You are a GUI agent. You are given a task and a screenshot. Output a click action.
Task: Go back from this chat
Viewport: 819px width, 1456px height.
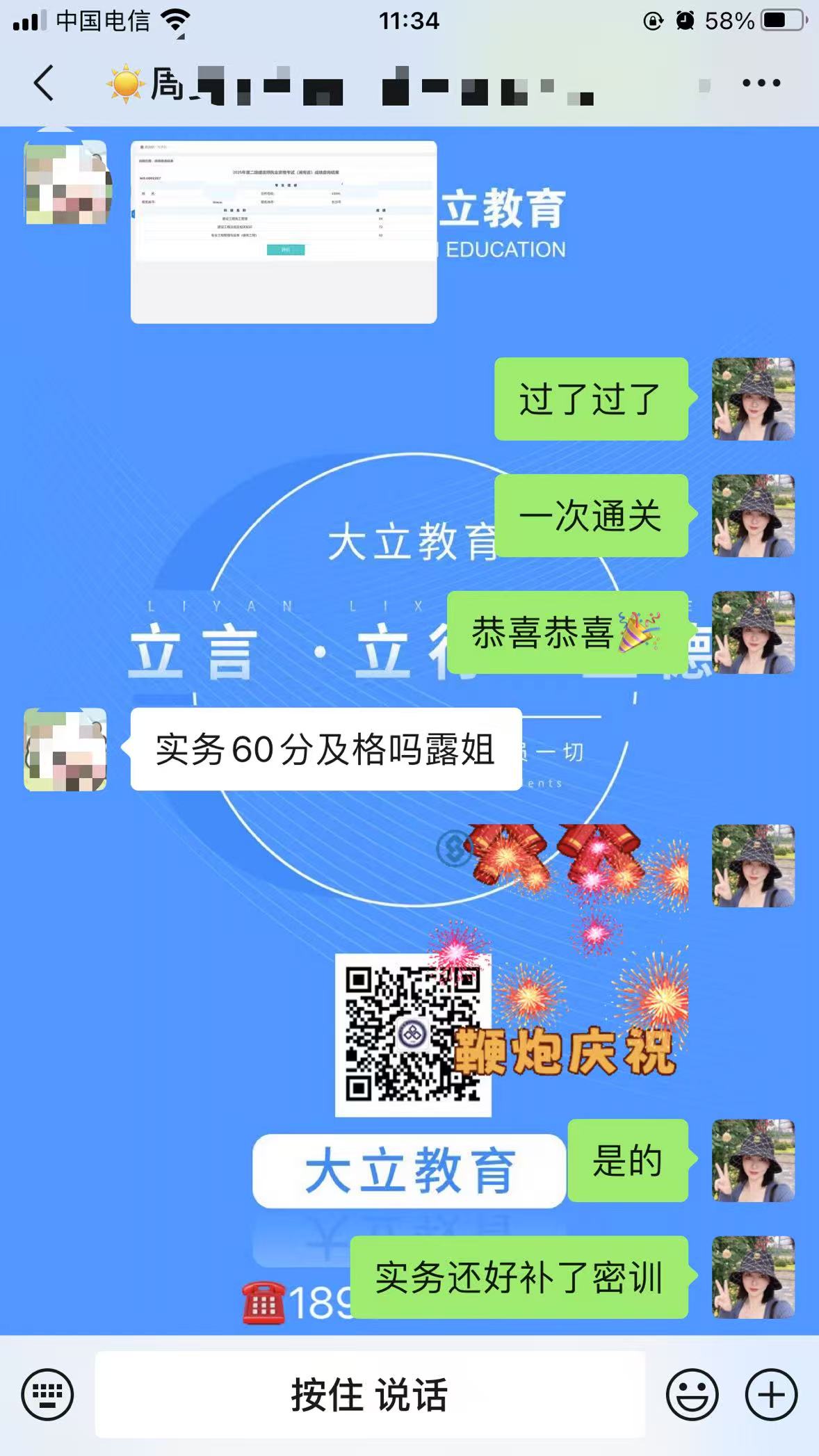pos(43,83)
